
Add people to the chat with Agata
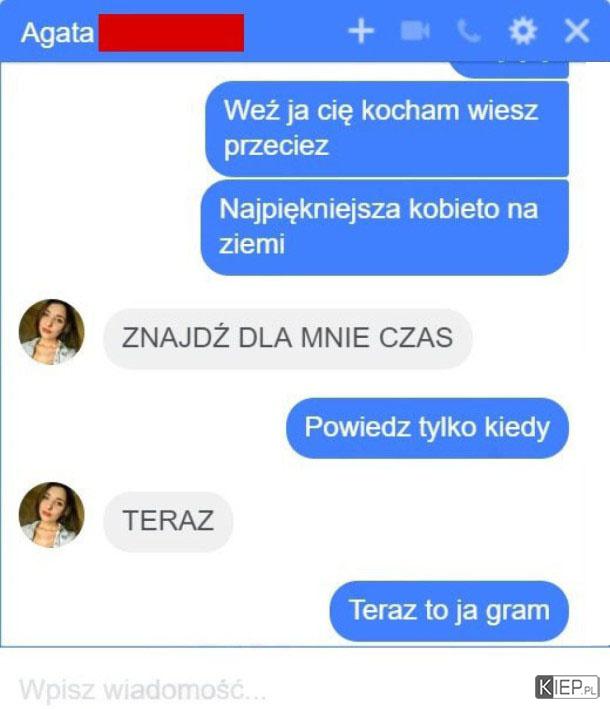pyautogui.click(x=360, y=32)
